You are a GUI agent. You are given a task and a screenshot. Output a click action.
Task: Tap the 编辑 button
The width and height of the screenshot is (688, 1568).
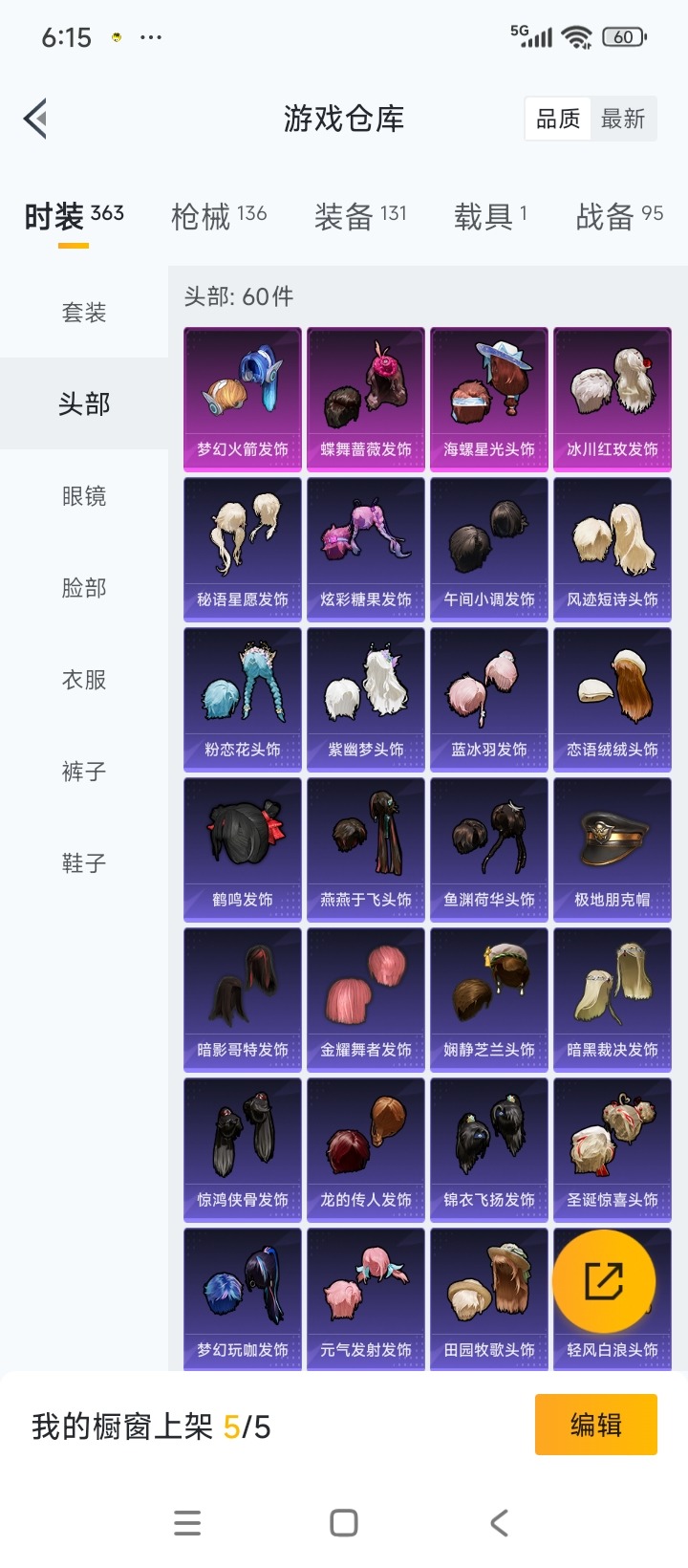pos(595,1425)
